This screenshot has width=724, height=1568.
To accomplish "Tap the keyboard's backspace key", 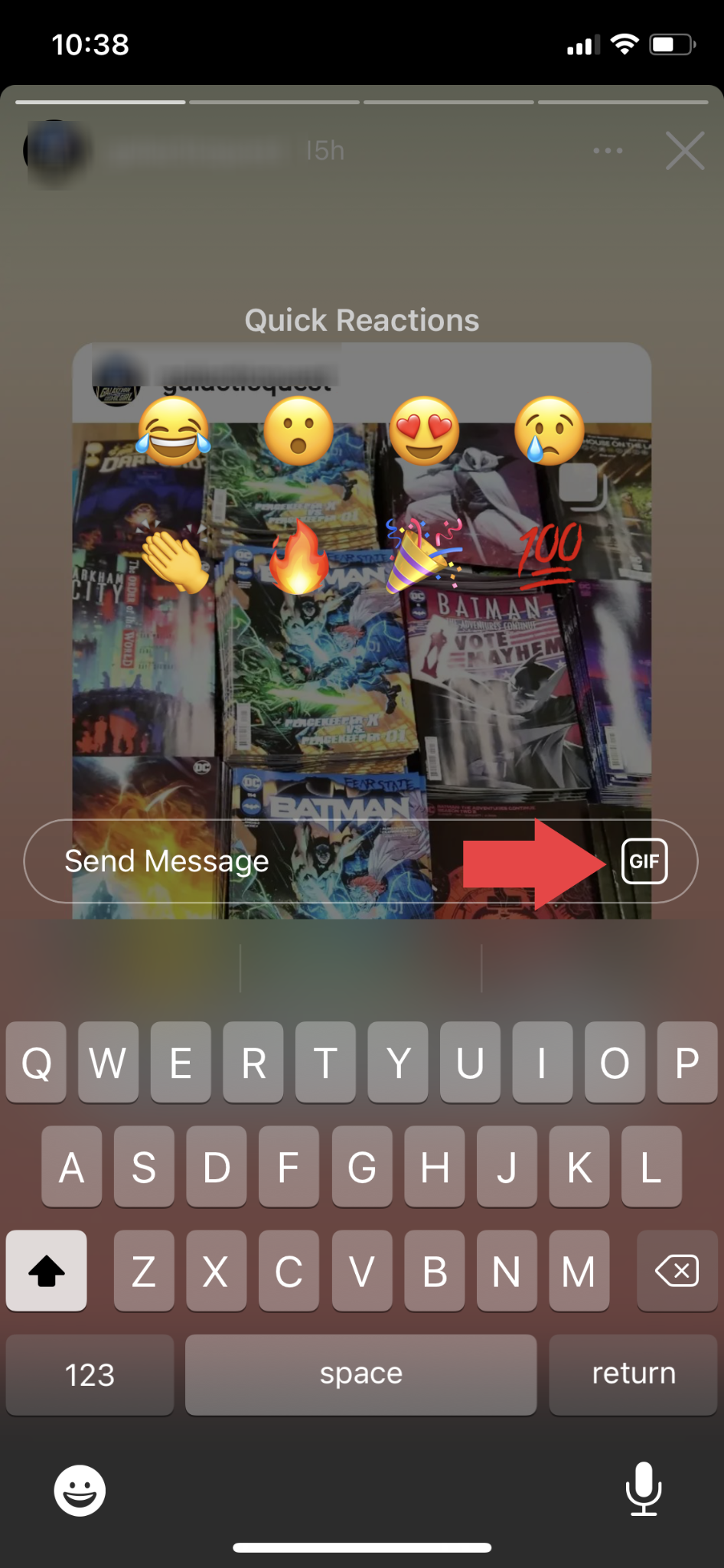I will [677, 1272].
